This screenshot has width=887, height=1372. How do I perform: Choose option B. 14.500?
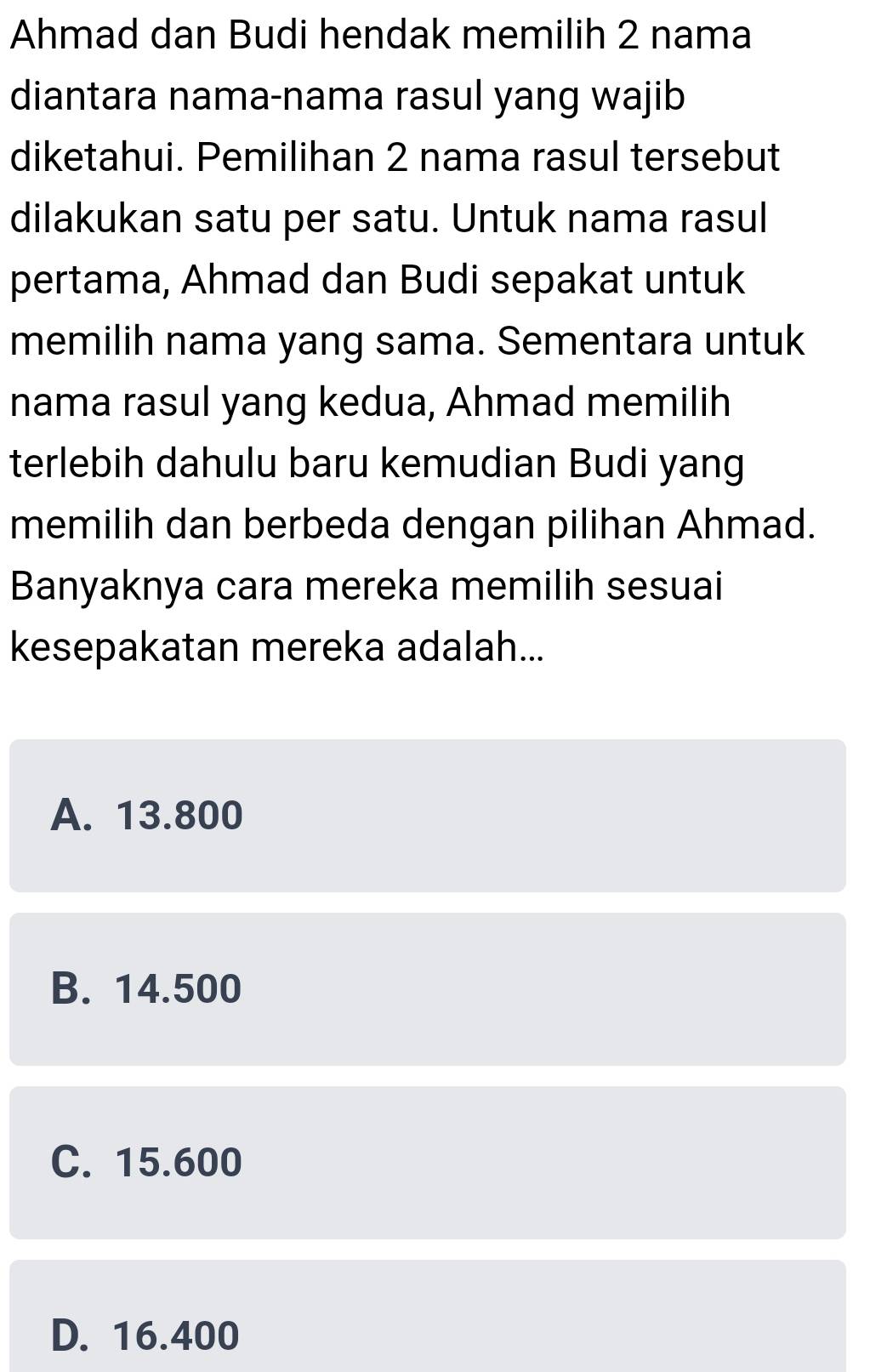point(427,988)
